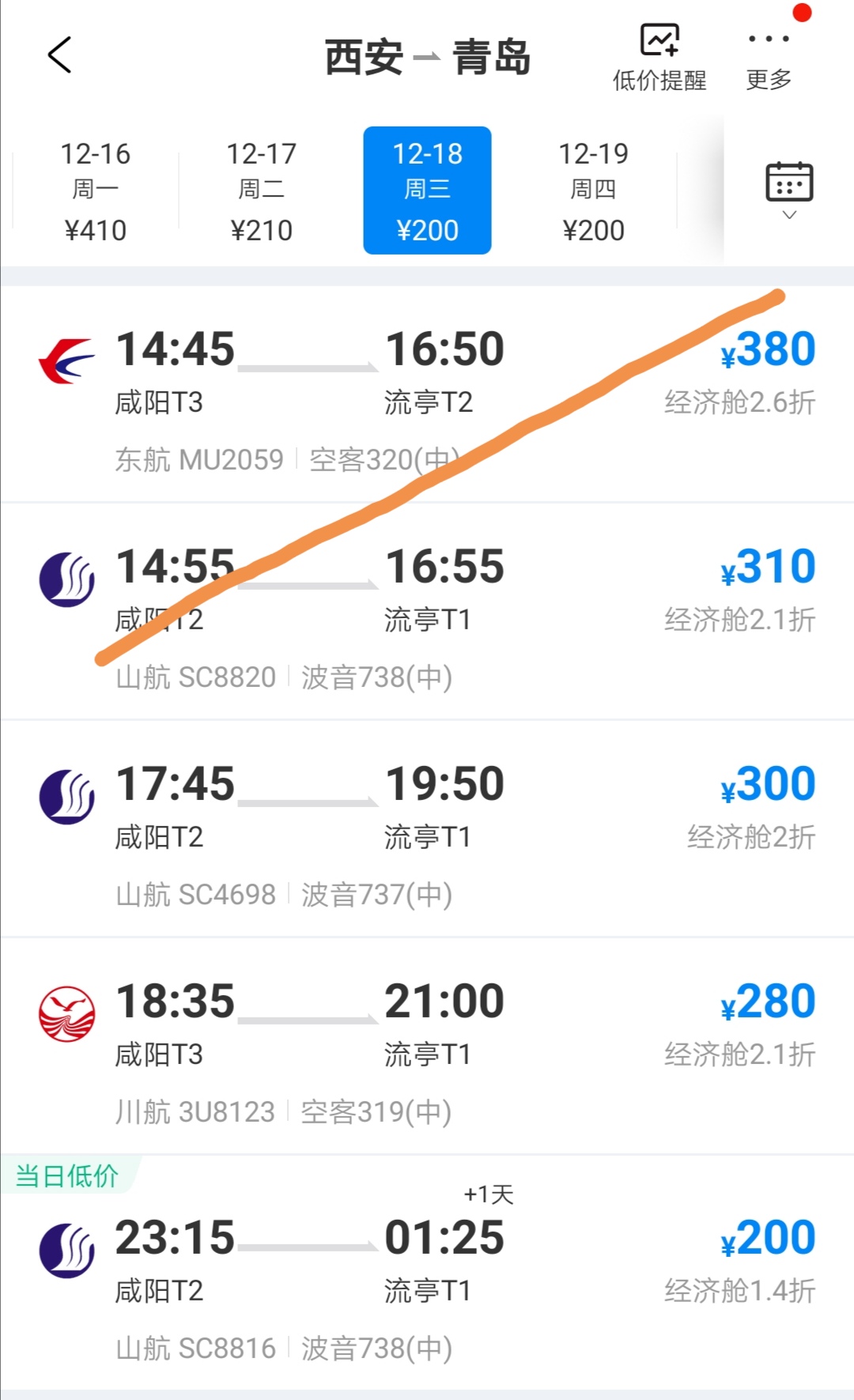
Task: Select date 12-18 周三 ¥200
Action: 427,191
